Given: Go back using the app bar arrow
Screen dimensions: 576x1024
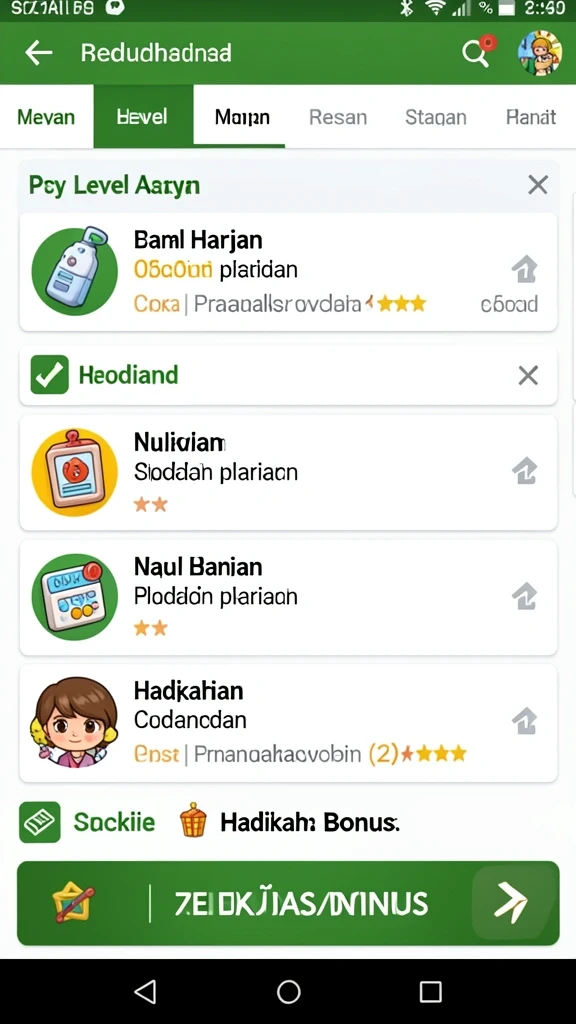Looking at the screenshot, I should click(x=39, y=53).
